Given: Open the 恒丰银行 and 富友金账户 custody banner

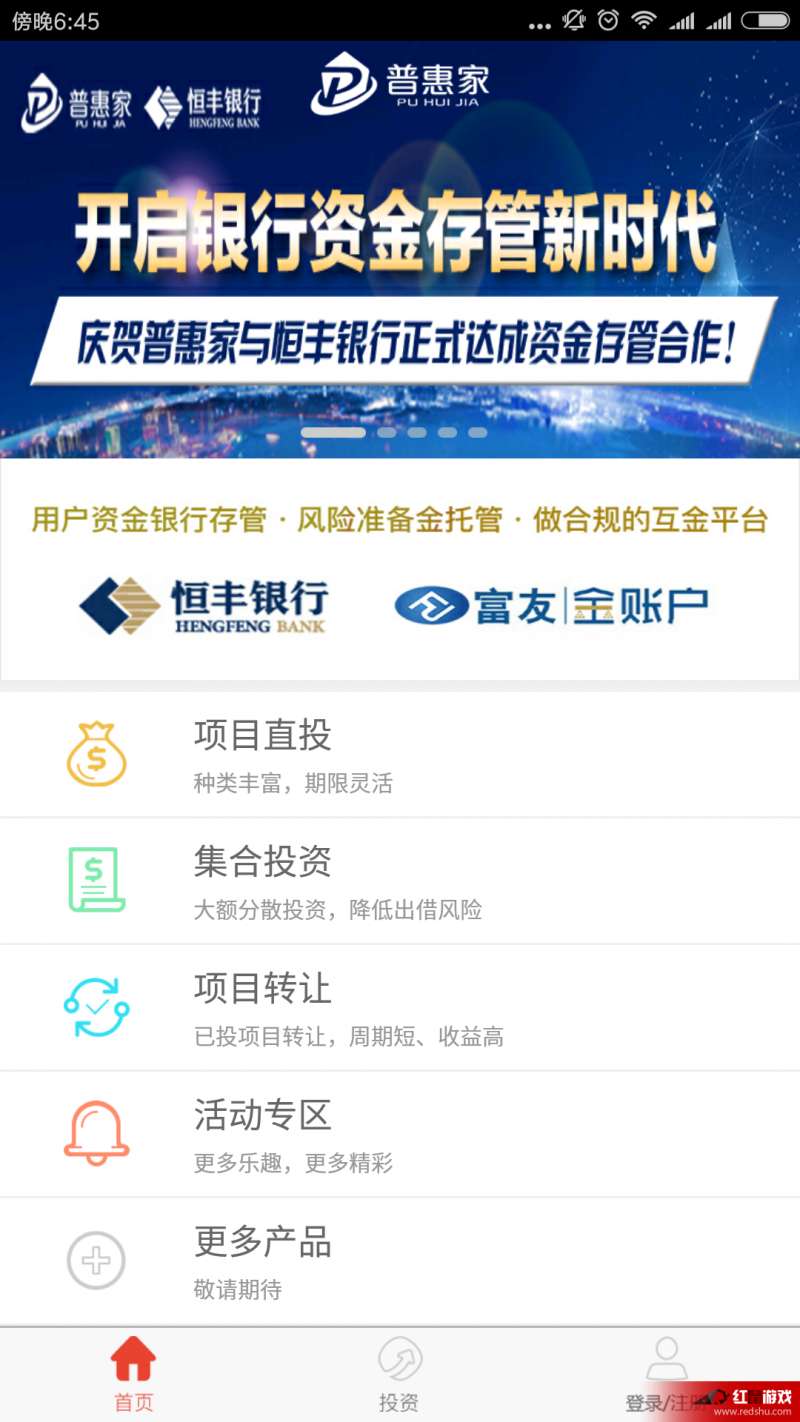Looking at the screenshot, I should click(x=400, y=570).
